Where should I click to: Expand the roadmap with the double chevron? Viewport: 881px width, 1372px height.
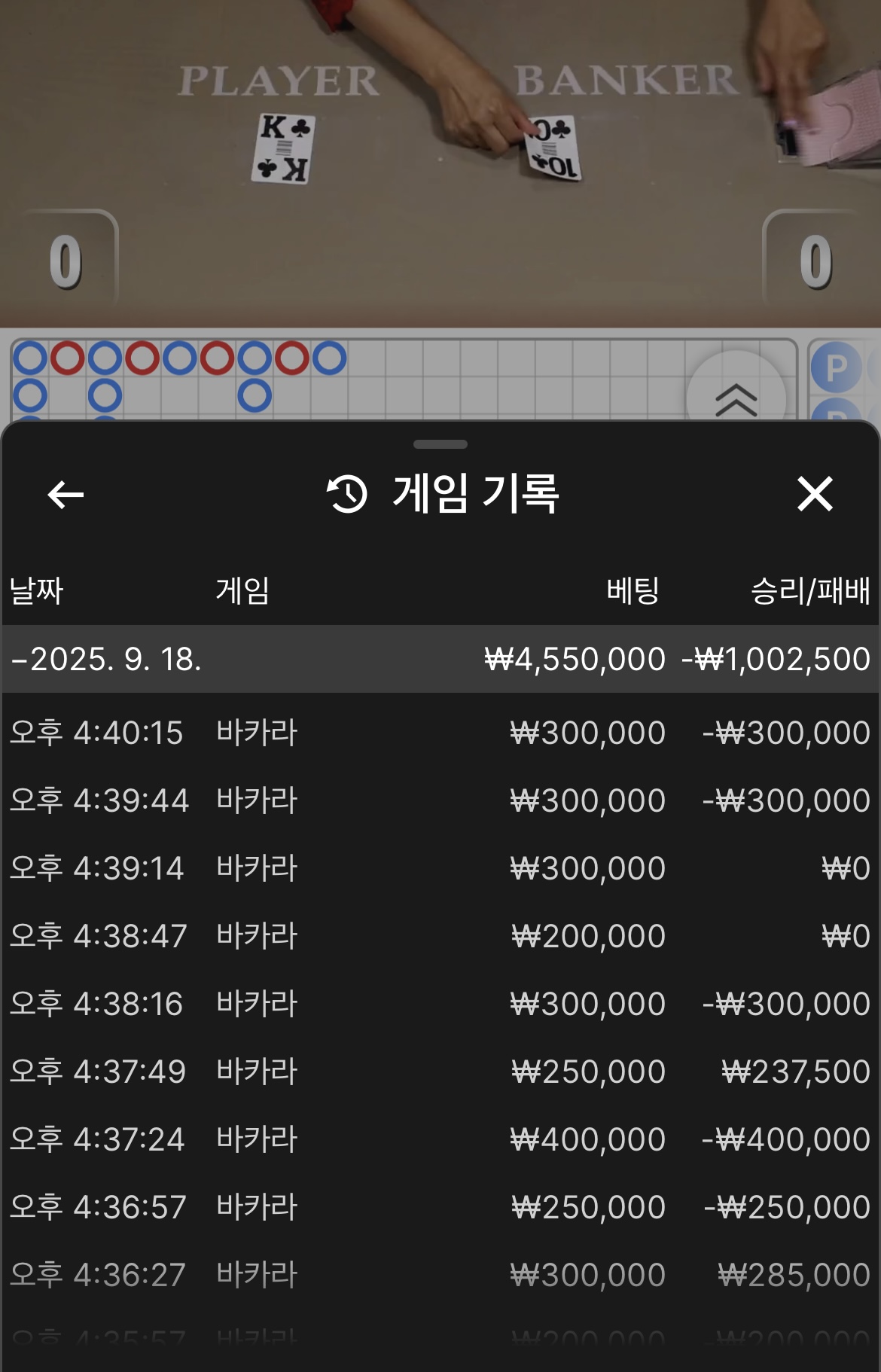click(x=736, y=399)
